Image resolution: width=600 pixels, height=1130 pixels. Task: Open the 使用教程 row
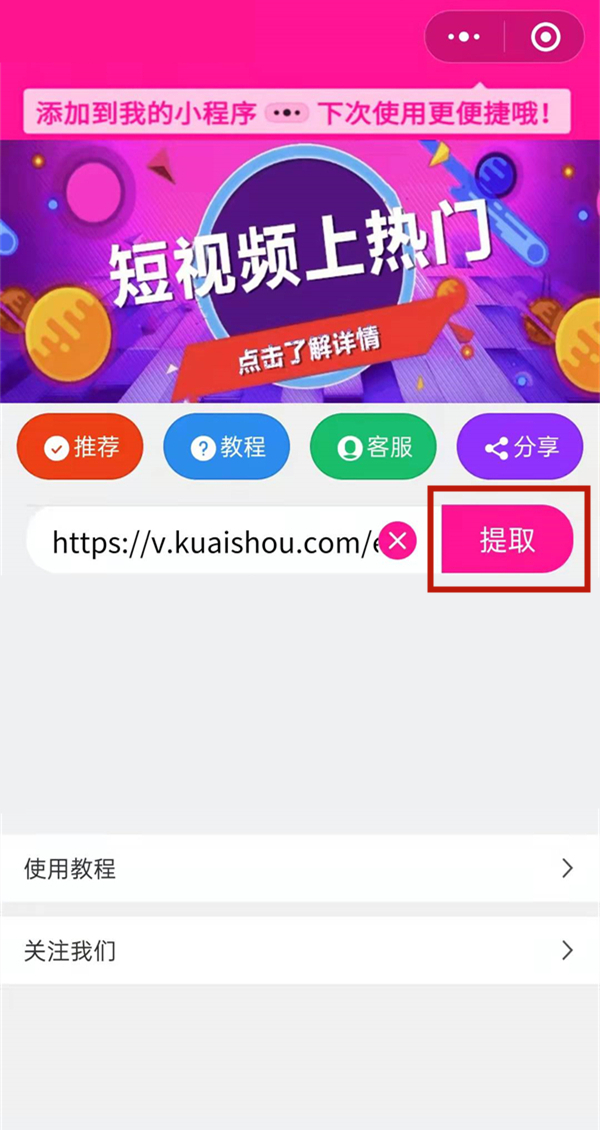pyautogui.click(x=300, y=868)
